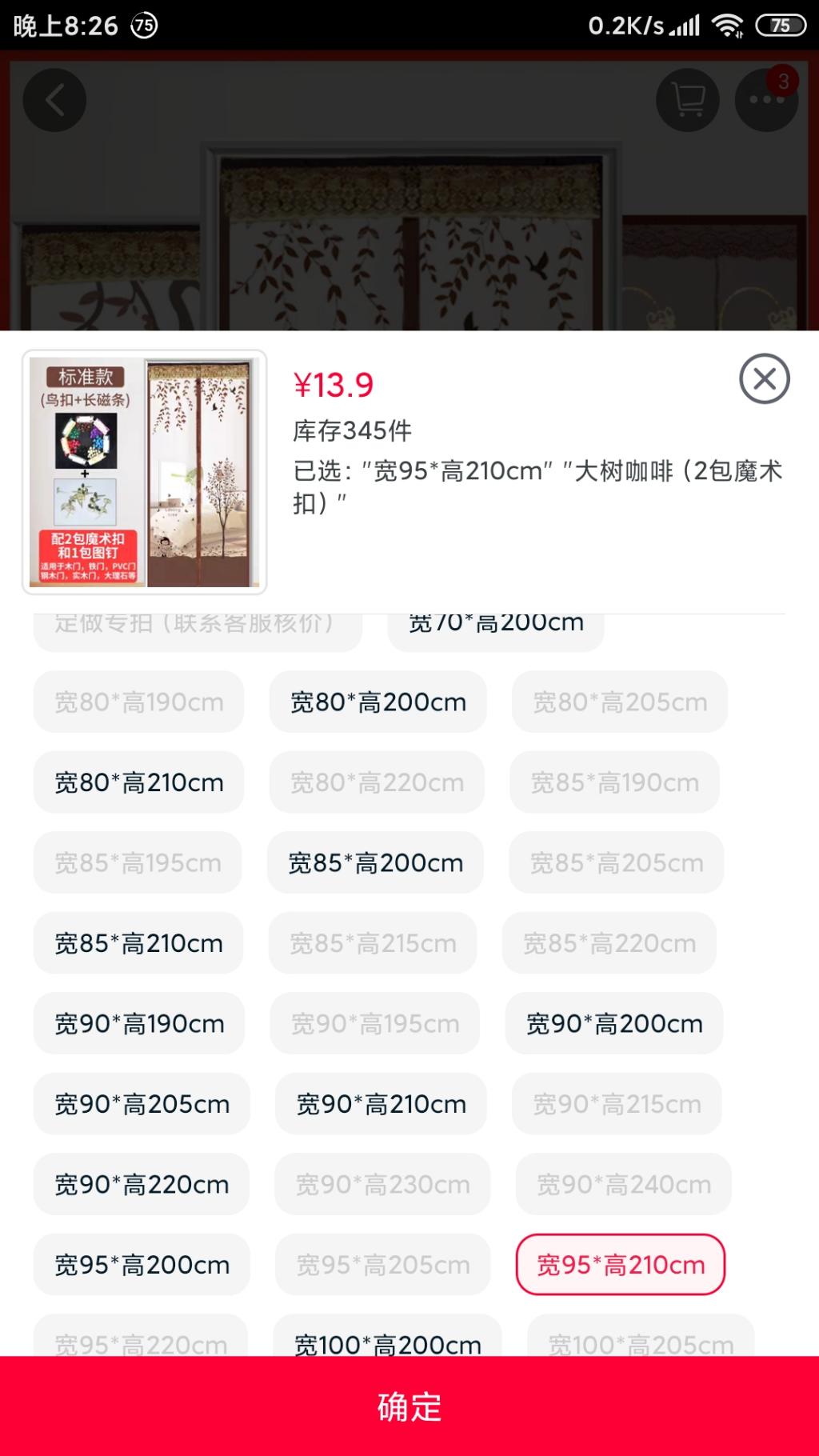Tap the 宽90*高200cm option
Image resolution: width=819 pixels, height=1456 pixels.
pyautogui.click(x=613, y=1023)
